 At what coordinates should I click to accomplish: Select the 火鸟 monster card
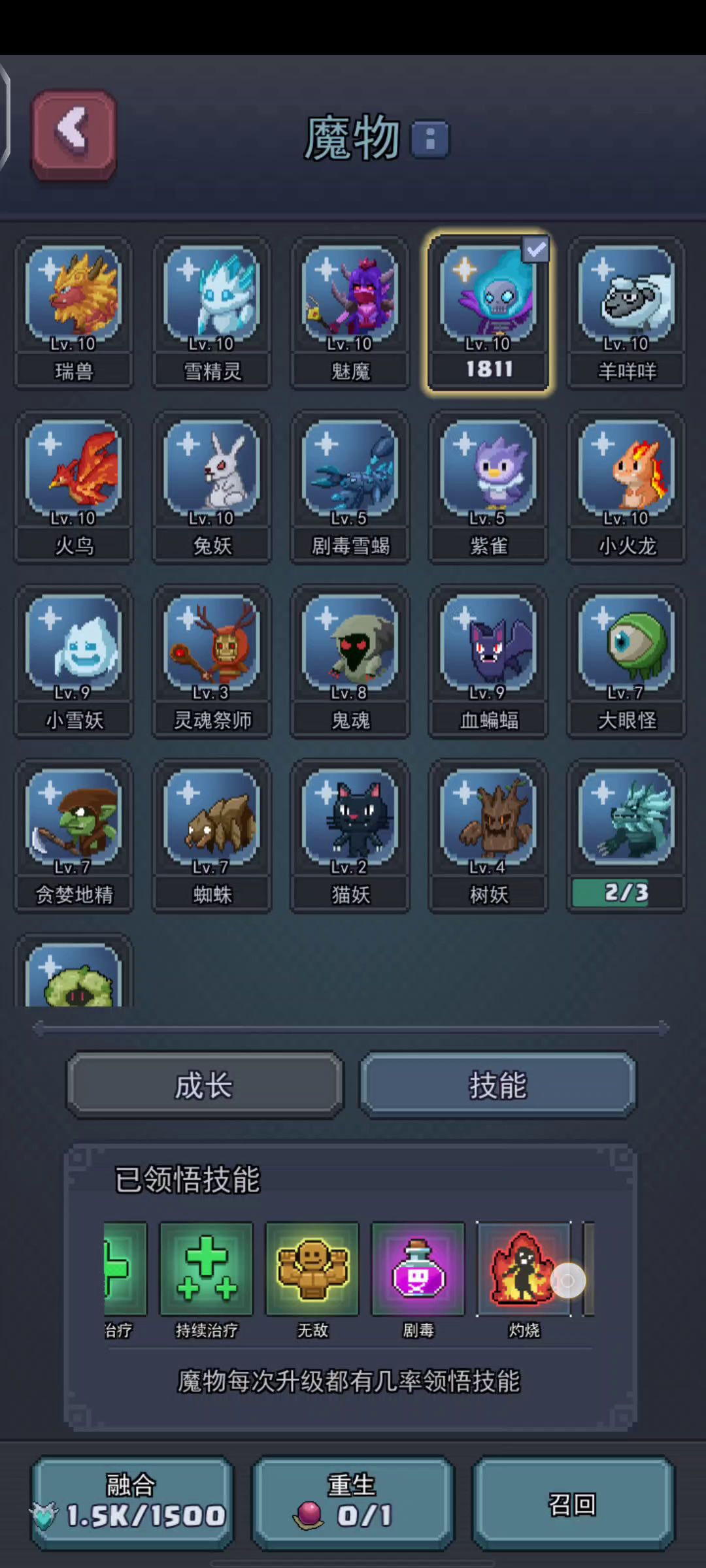(74, 487)
